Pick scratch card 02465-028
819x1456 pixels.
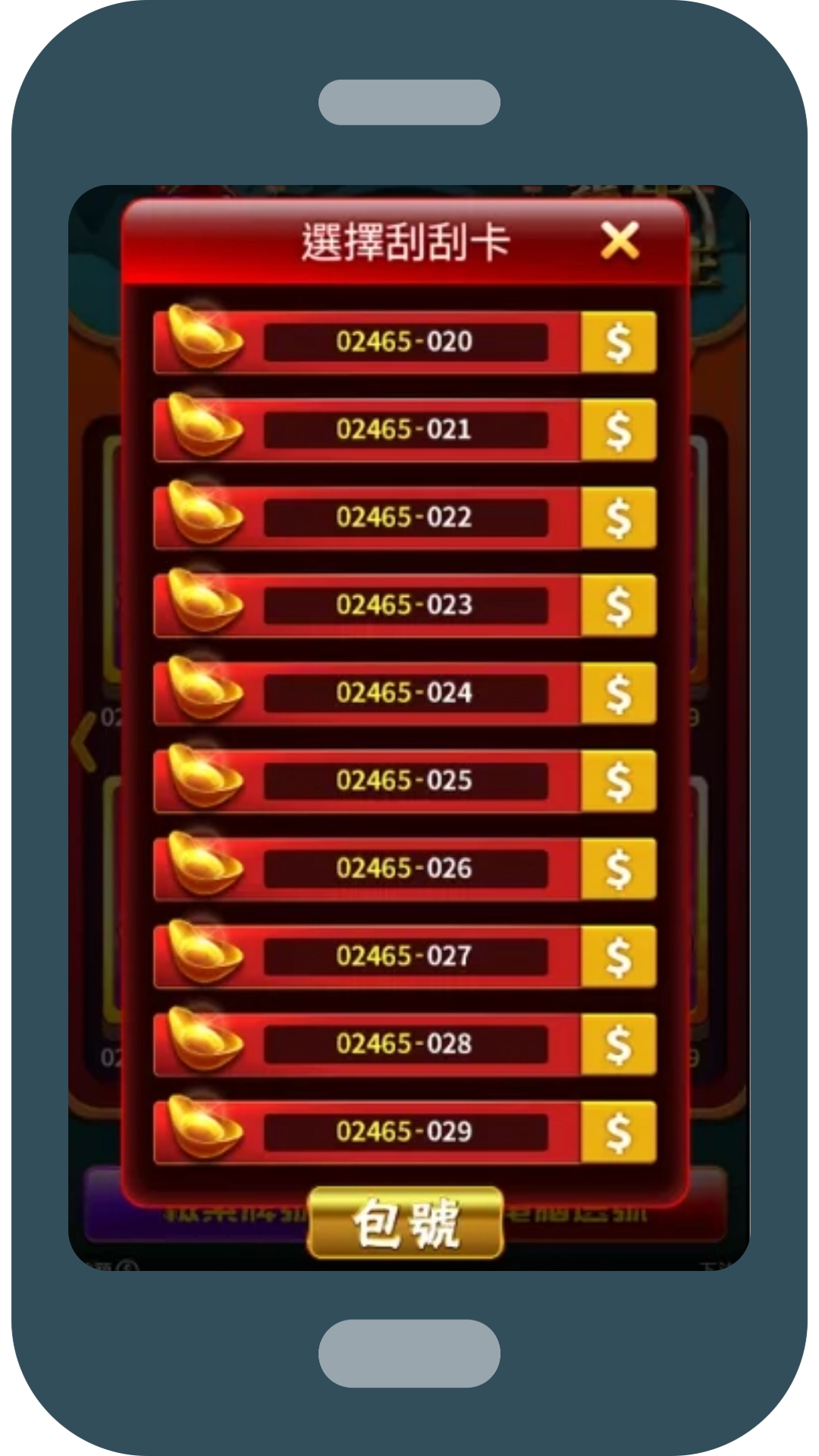404,1044
